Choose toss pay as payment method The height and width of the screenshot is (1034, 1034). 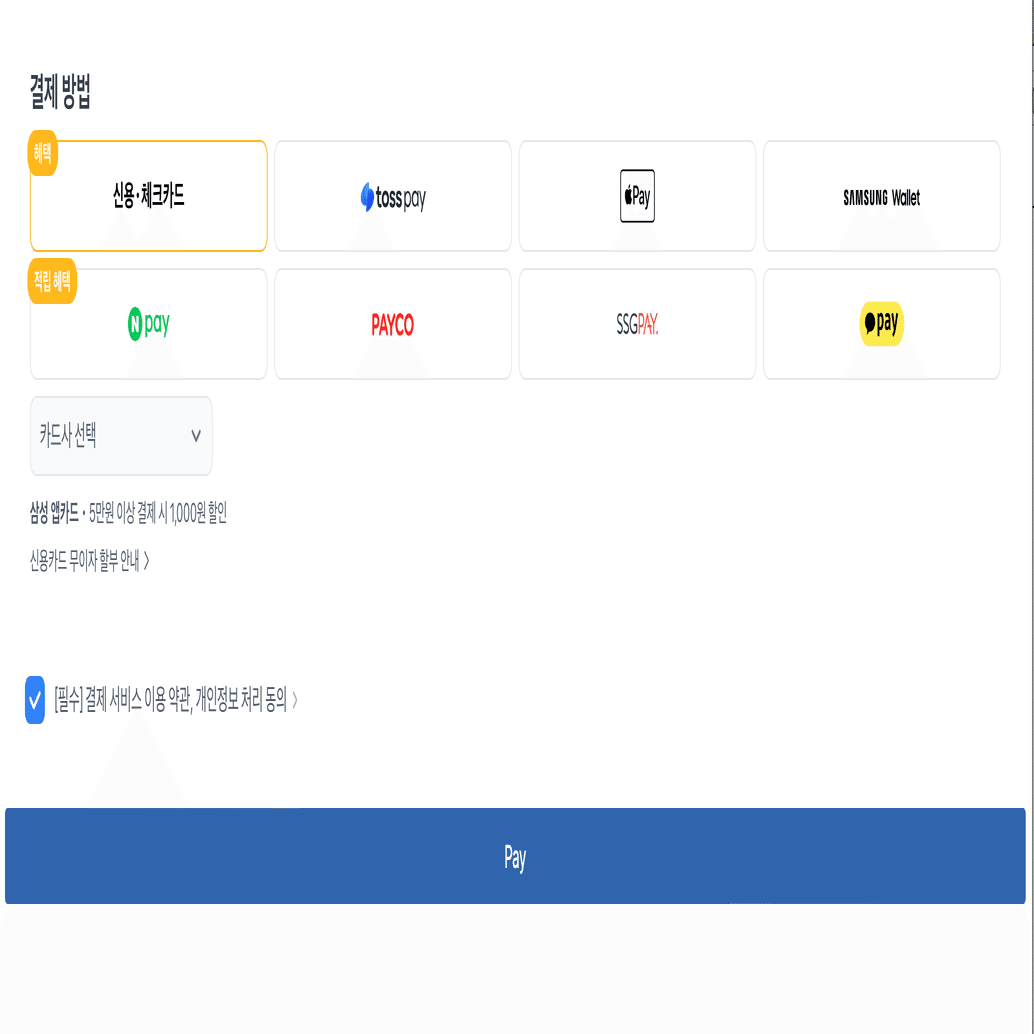pos(393,196)
